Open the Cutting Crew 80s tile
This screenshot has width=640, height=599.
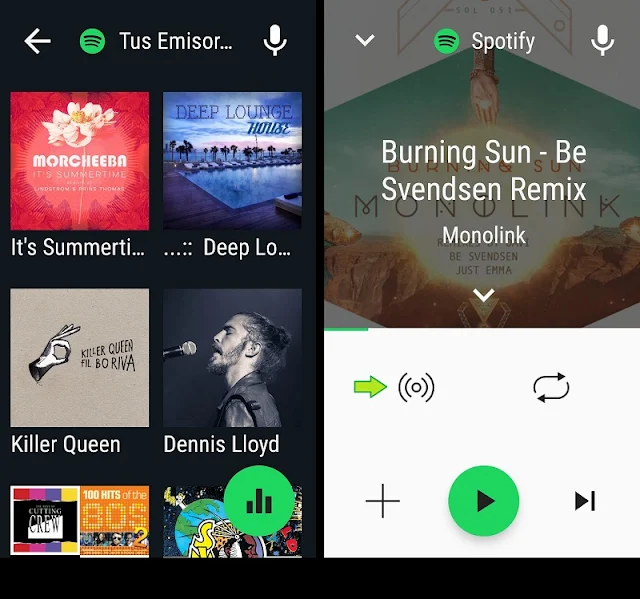point(80,521)
